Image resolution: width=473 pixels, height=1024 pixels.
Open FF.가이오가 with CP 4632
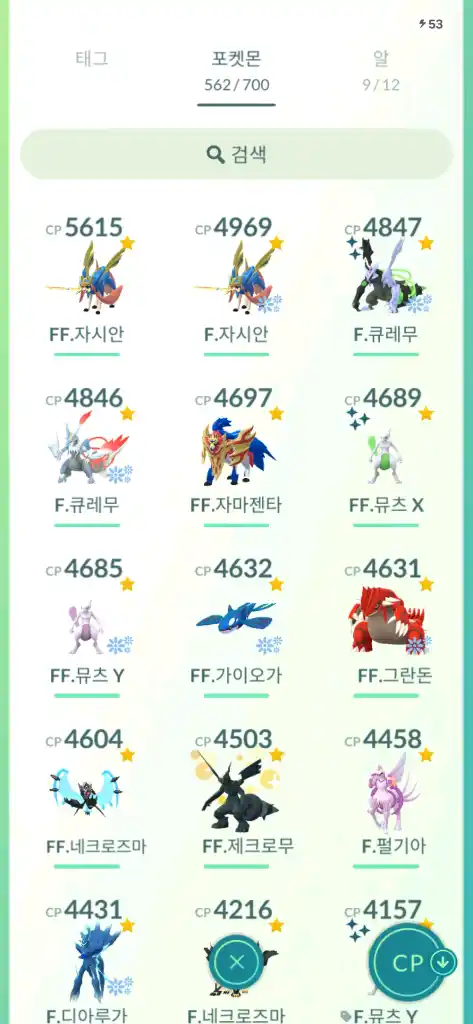pyautogui.click(x=236, y=626)
